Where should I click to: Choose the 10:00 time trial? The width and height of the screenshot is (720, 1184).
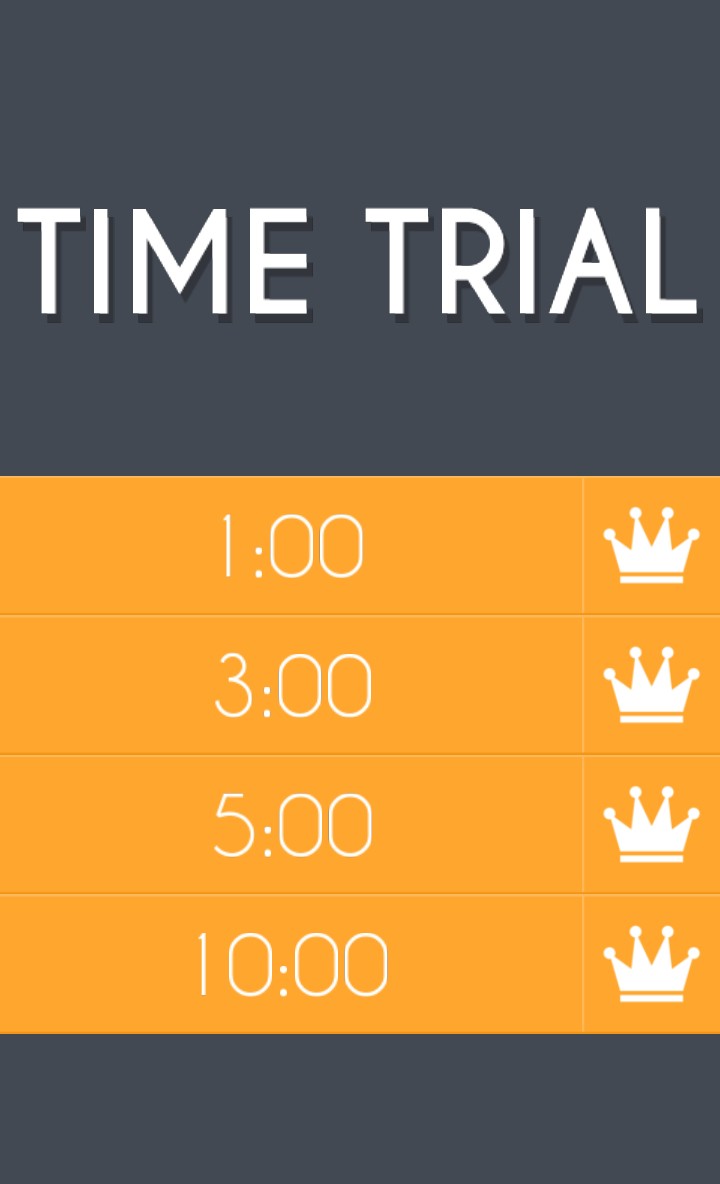point(290,964)
